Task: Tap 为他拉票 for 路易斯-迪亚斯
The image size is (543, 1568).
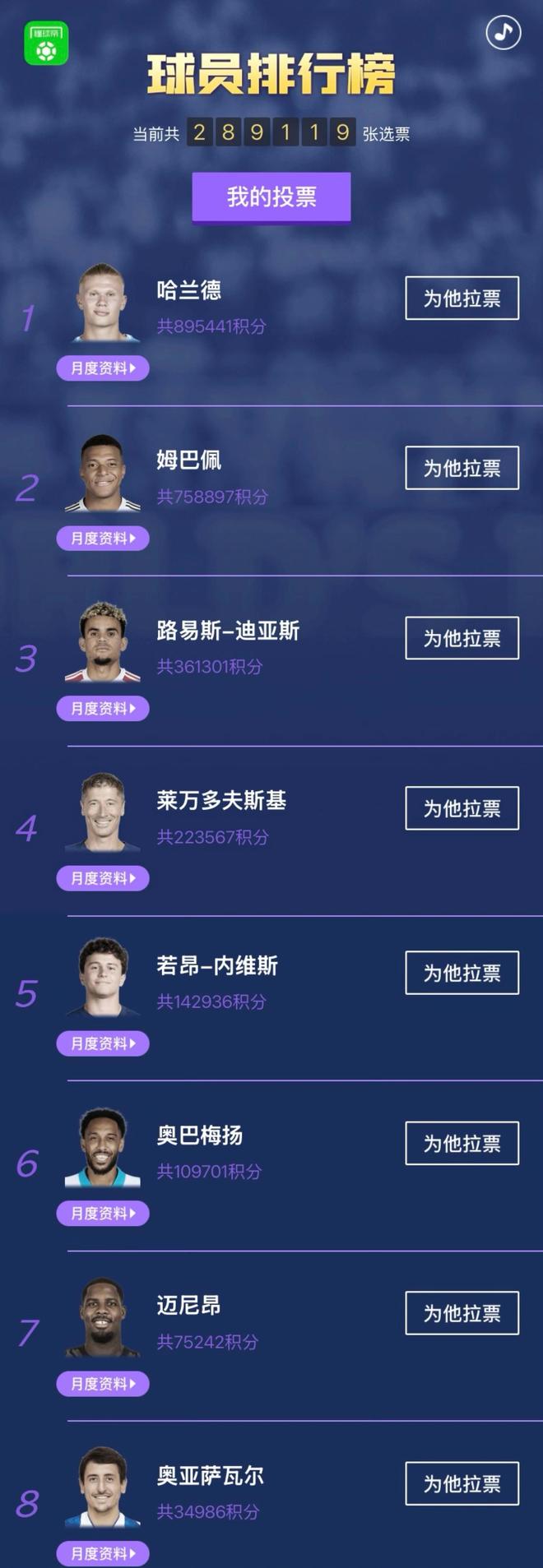Action: click(x=462, y=638)
